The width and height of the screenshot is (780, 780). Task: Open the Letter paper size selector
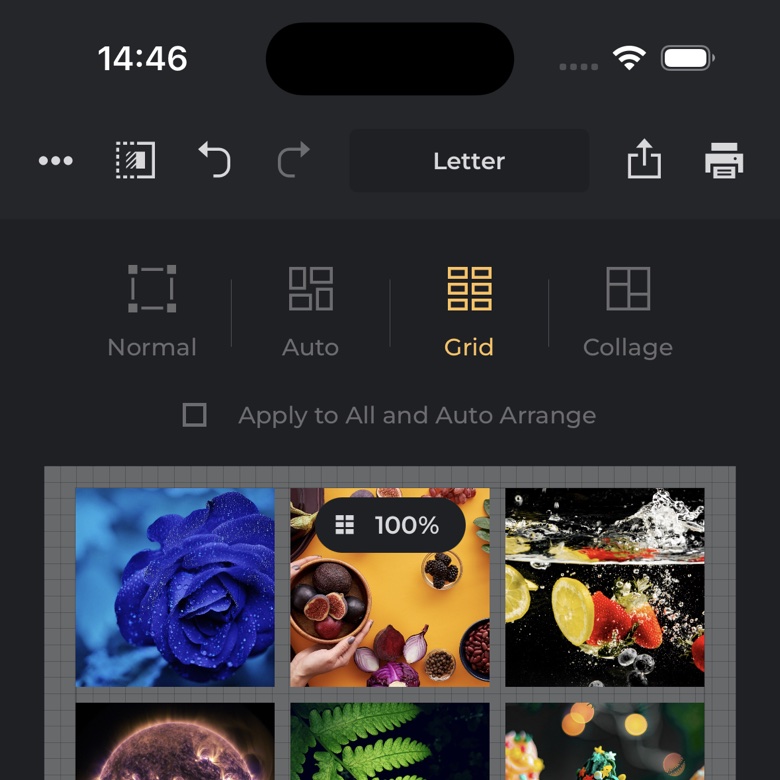click(469, 161)
